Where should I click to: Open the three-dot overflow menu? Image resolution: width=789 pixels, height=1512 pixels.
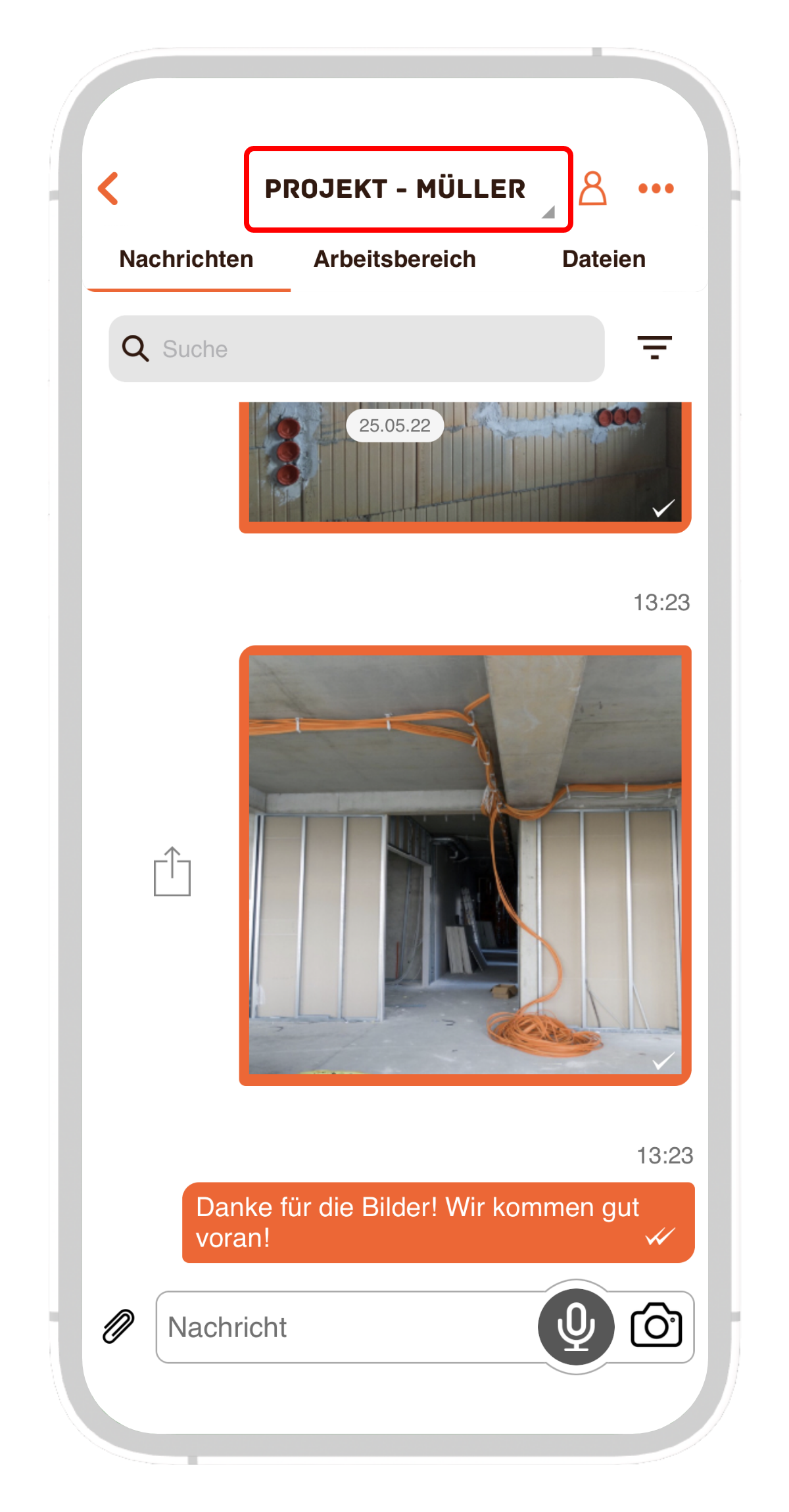[x=656, y=189]
